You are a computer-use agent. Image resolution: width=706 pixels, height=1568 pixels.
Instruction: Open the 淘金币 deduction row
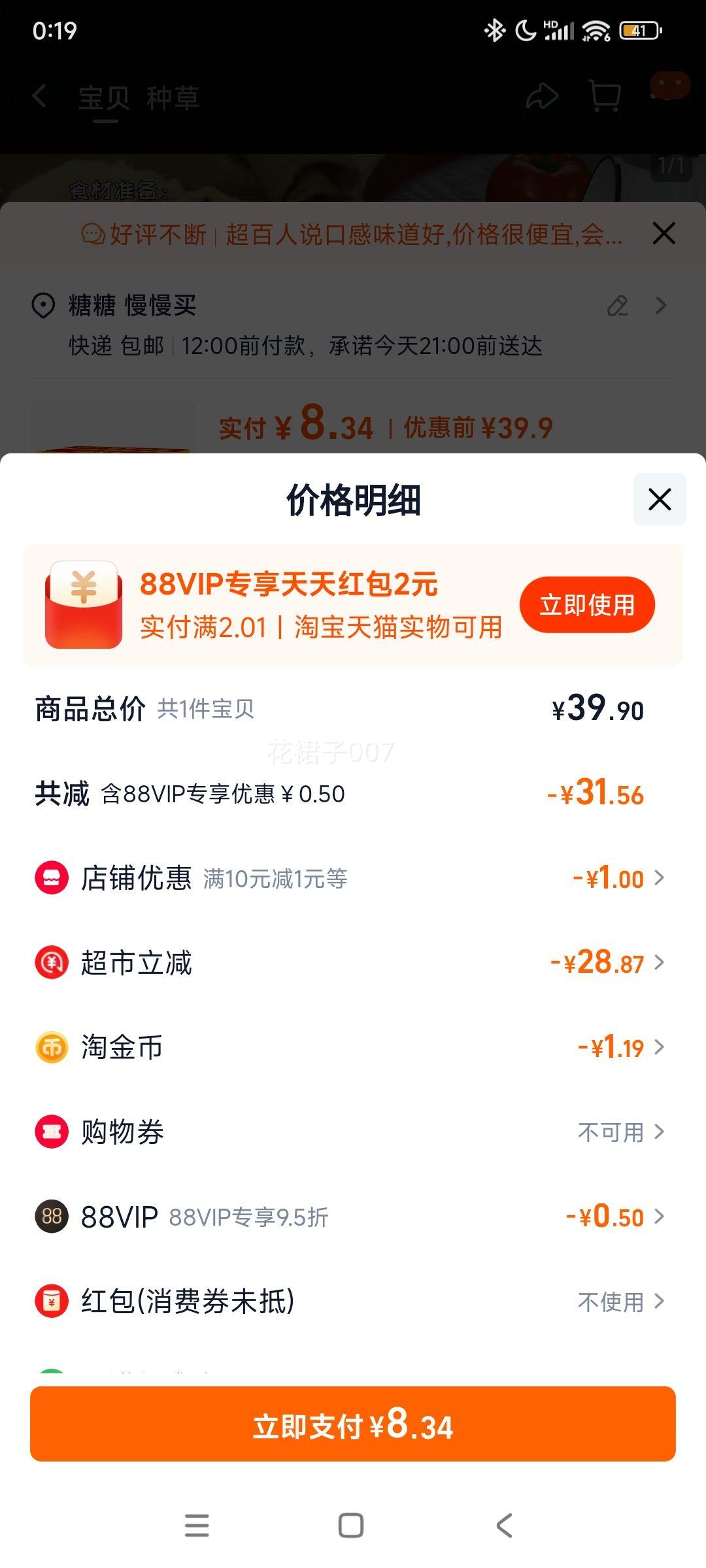[353, 1047]
